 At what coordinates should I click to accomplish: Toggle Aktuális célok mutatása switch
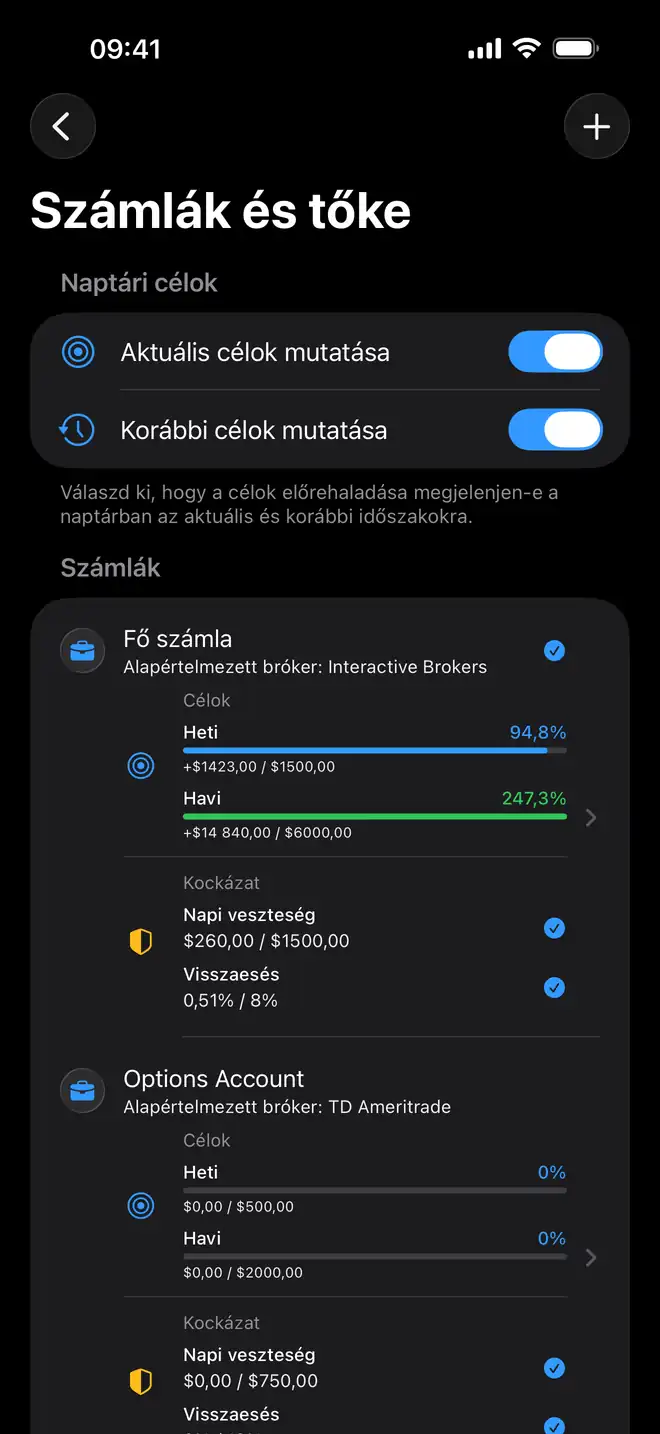coord(556,352)
